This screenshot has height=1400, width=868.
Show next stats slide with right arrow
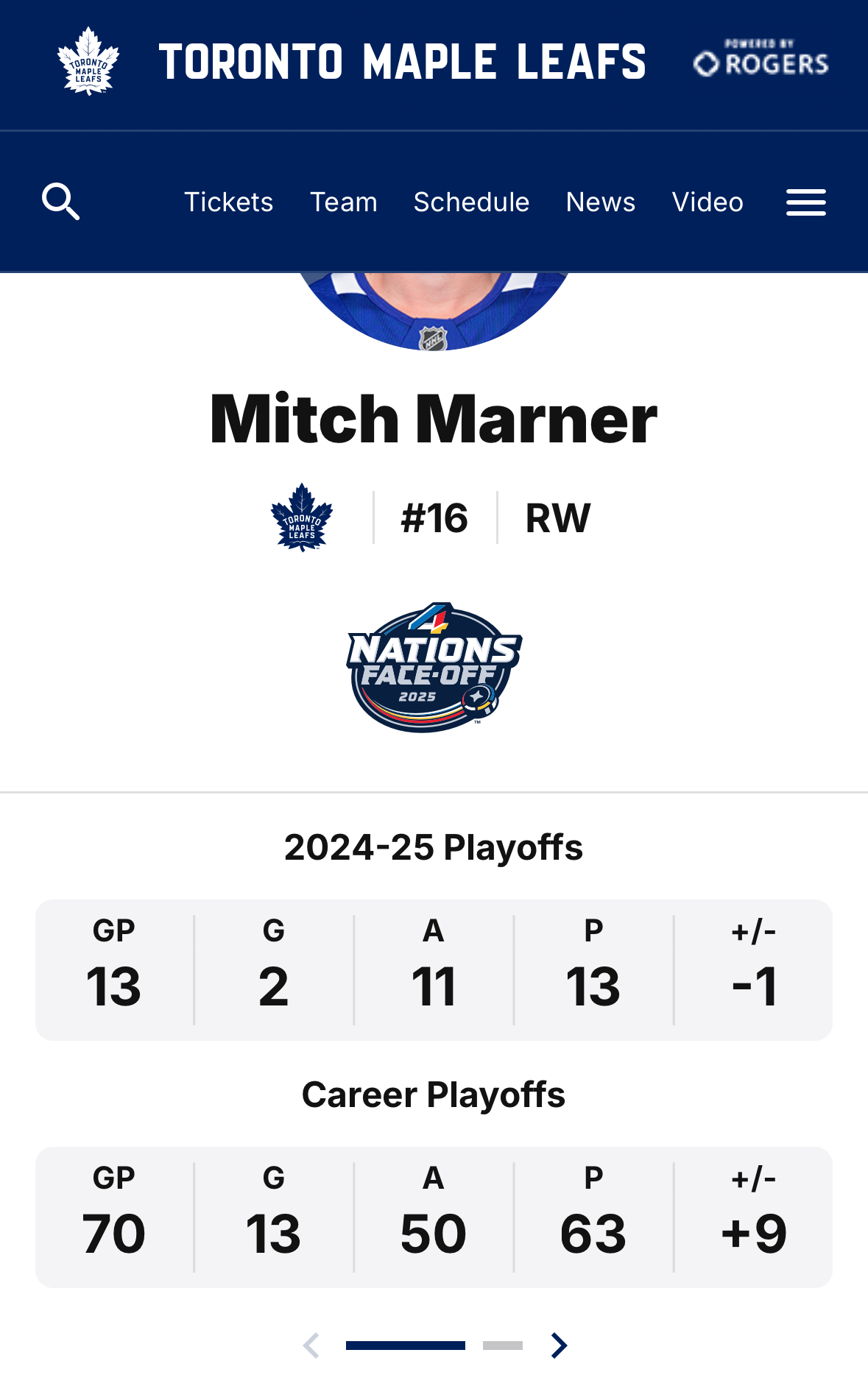(560, 1346)
